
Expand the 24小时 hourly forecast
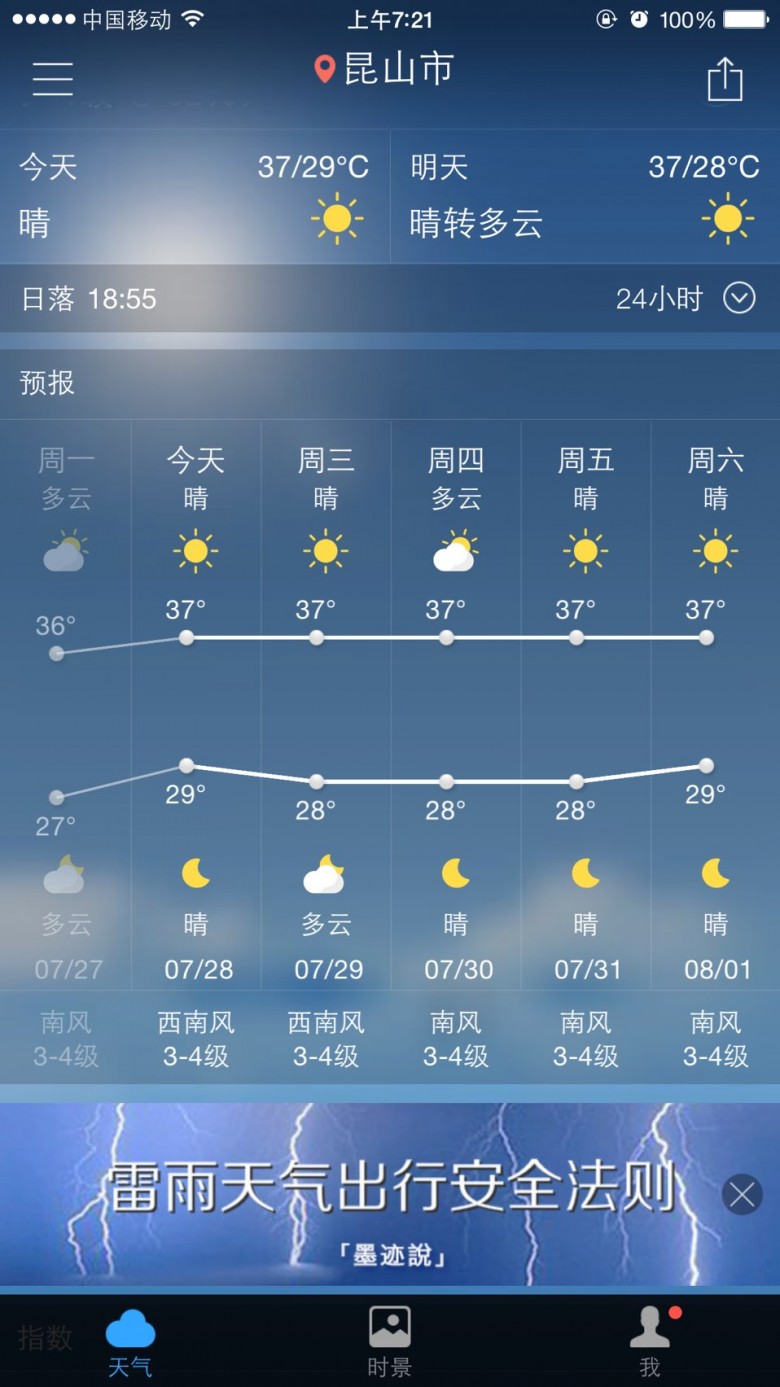[x=686, y=298]
